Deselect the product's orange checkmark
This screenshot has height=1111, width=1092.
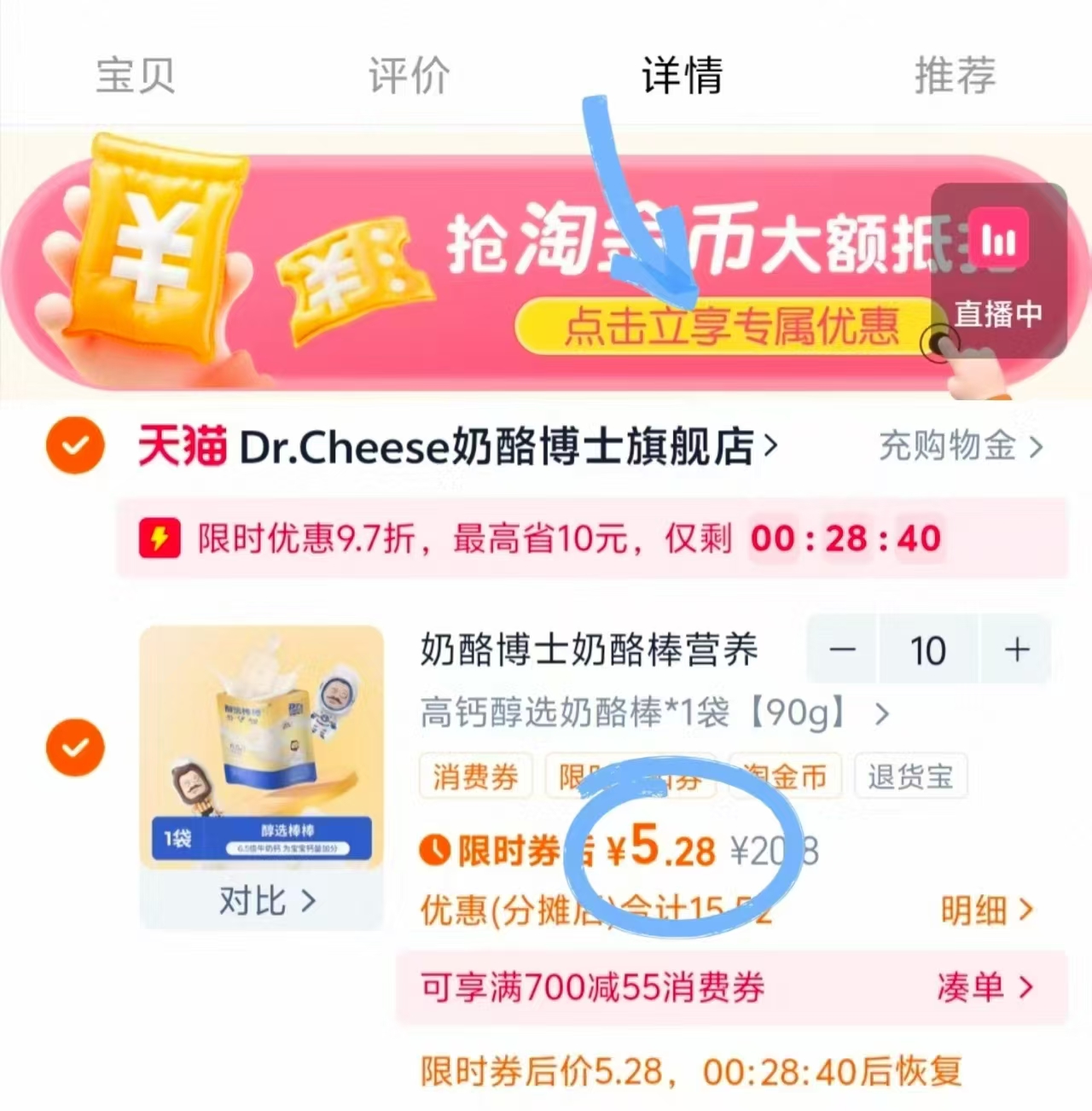pyautogui.click(x=75, y=747)
